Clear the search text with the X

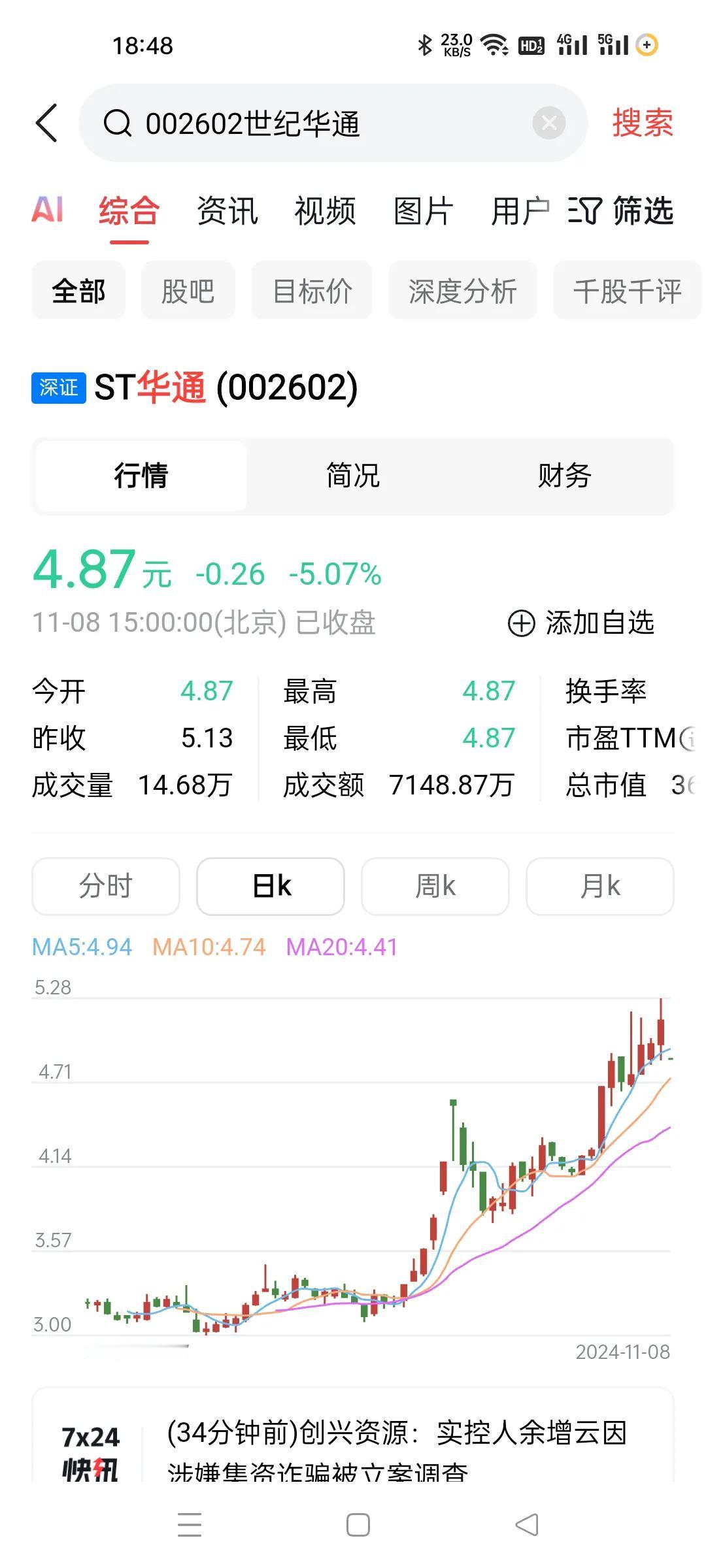click(548, 123)
